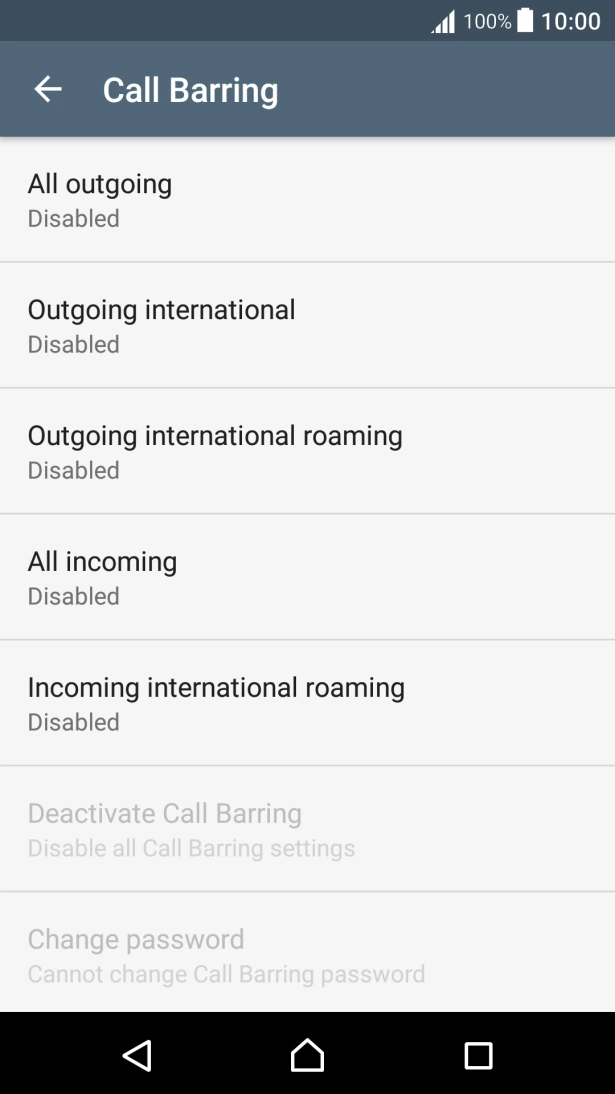This screenshot has width=615, height=1094.
Task: Go back using the app bar arrow
Action: click(x=48, y=90)
